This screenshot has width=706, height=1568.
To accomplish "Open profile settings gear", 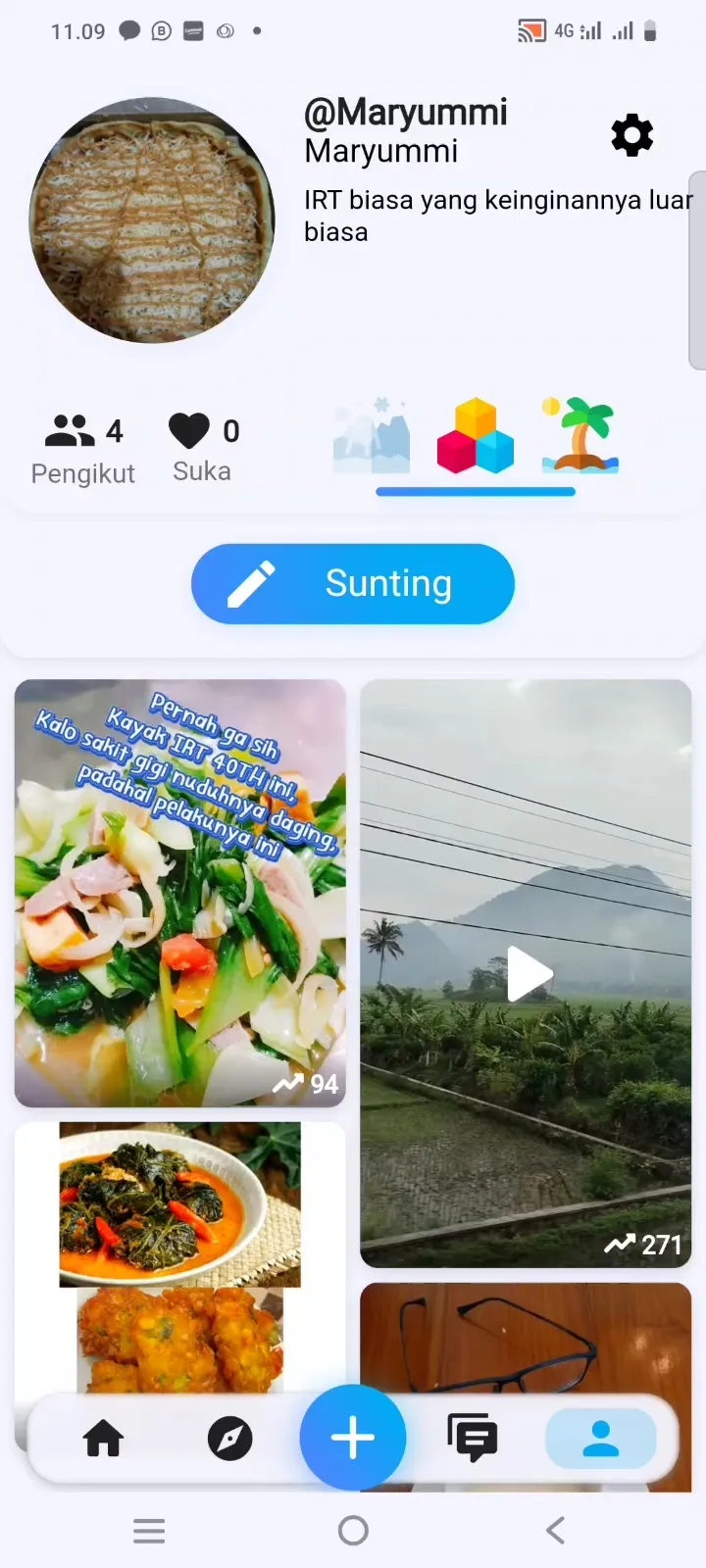I will tap(631, 135).
